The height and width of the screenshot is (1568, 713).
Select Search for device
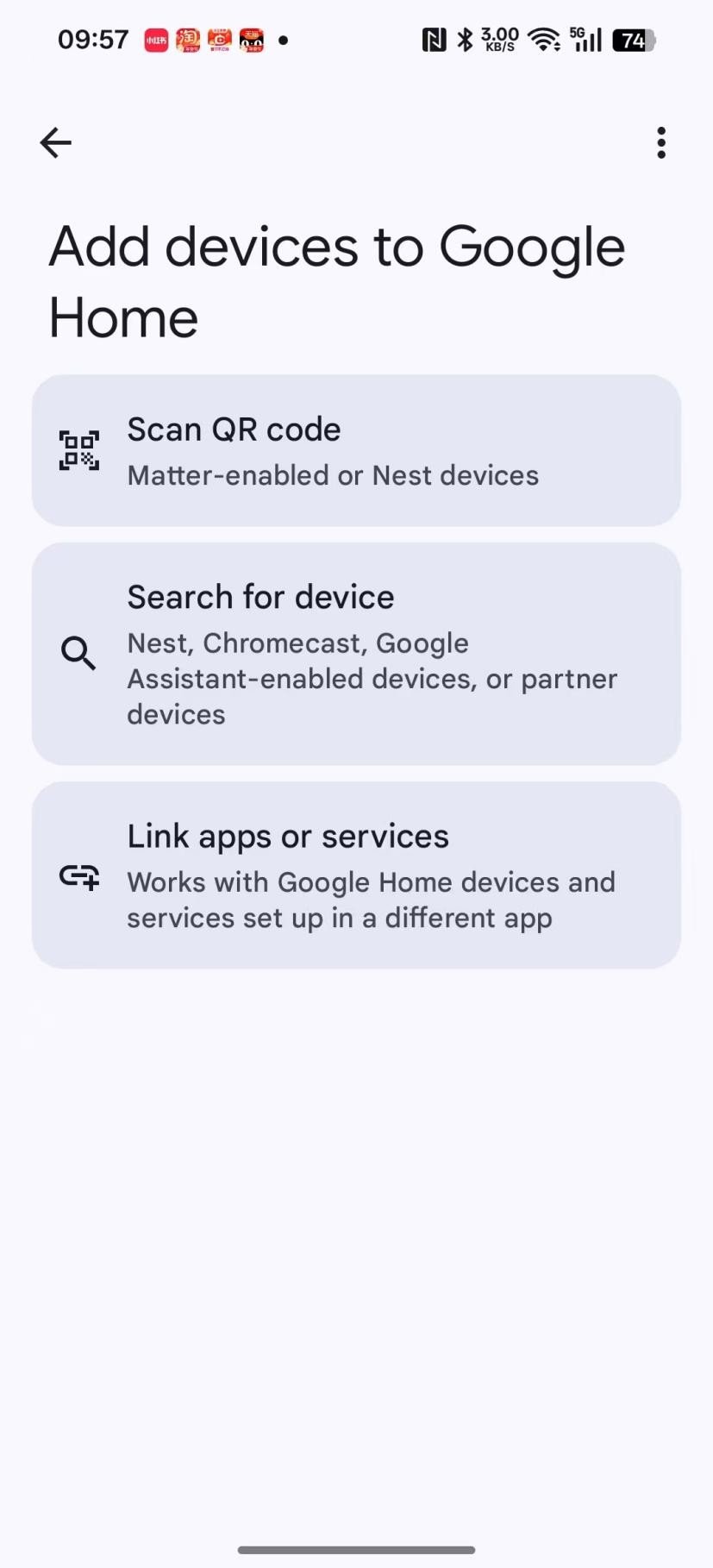tap(356, 653)
